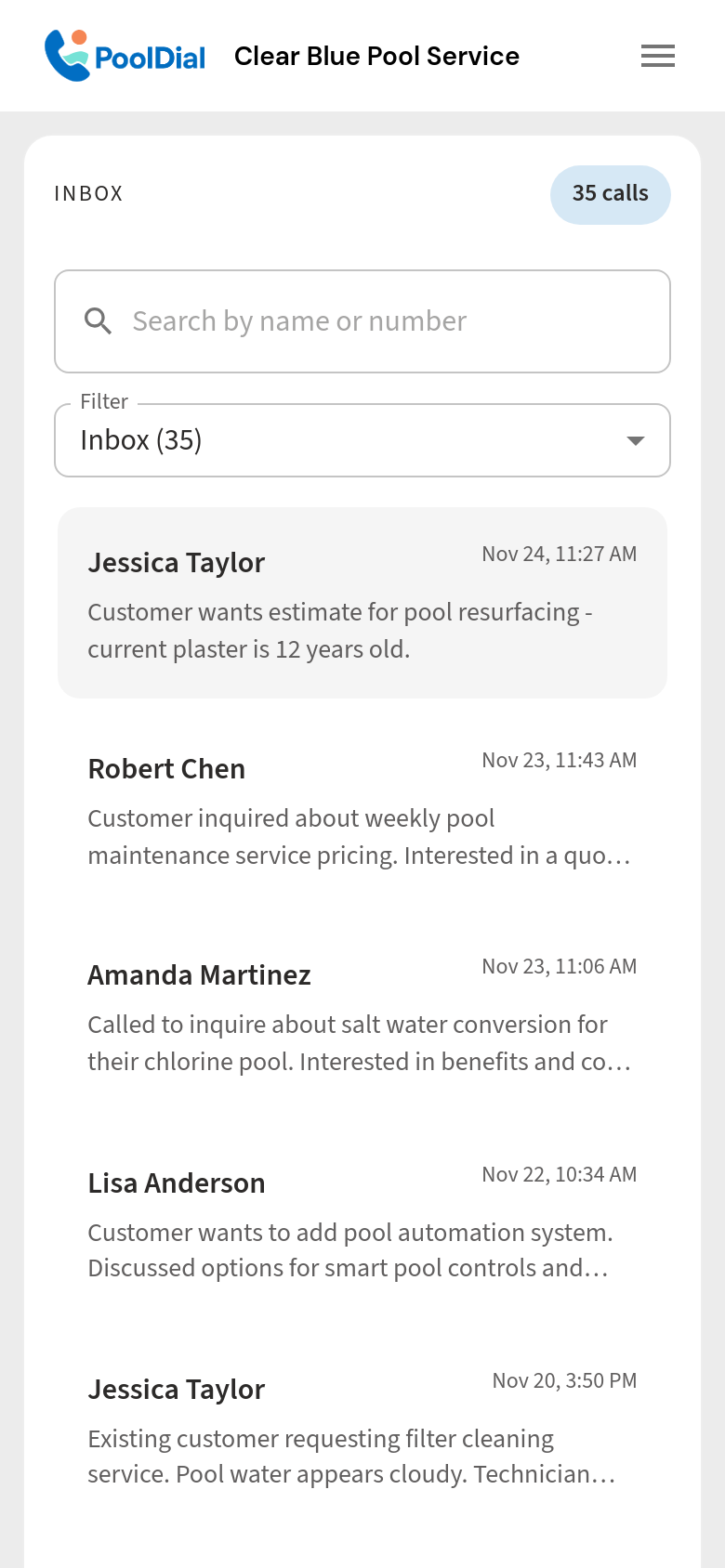Open filter options to change from Inbox
Viewport: 725px width, 1568px height.
(x=362, y=440)
